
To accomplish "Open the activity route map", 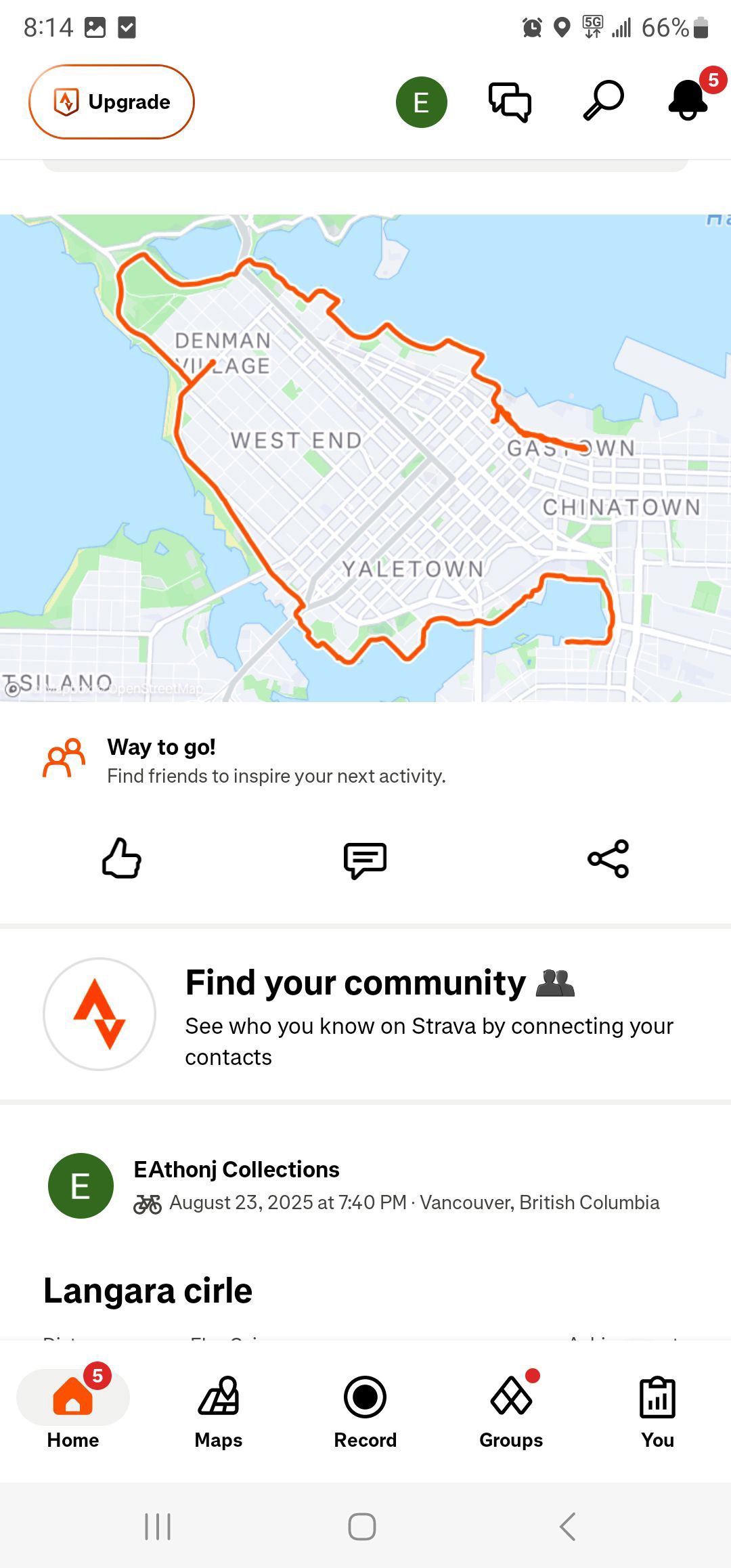I will 365,458.
